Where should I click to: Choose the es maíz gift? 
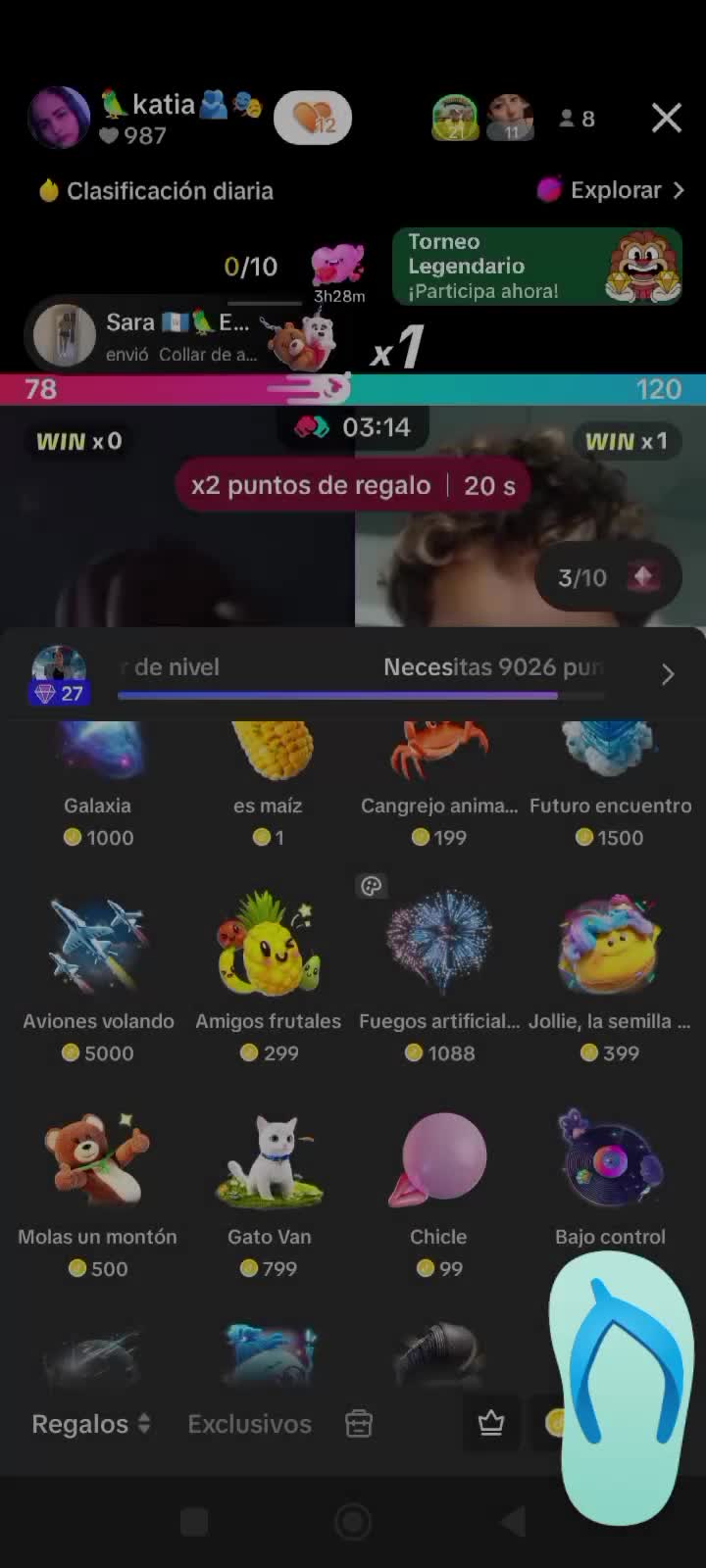(268, 774)
